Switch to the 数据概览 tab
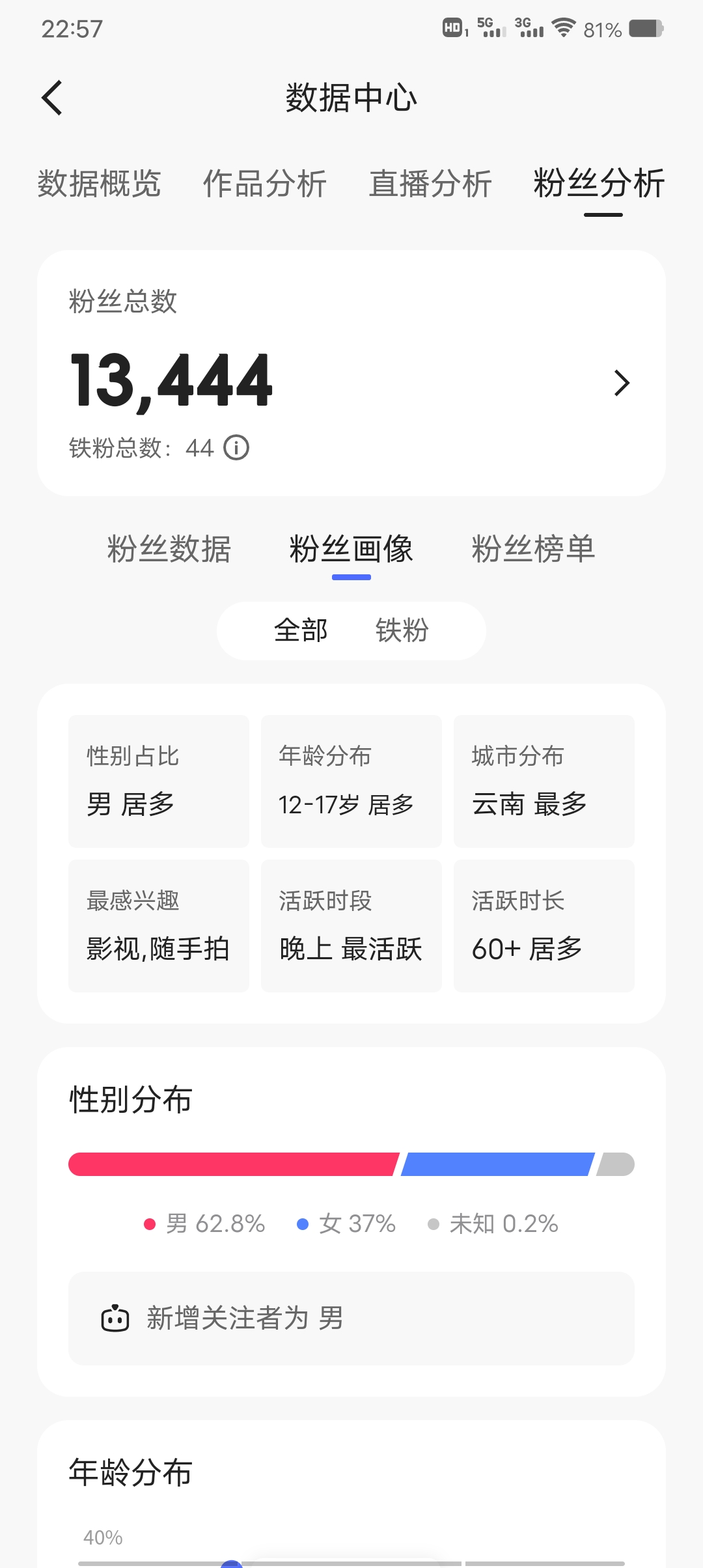The height and width of the screenshot is (1568, 703). pos(99,183)
